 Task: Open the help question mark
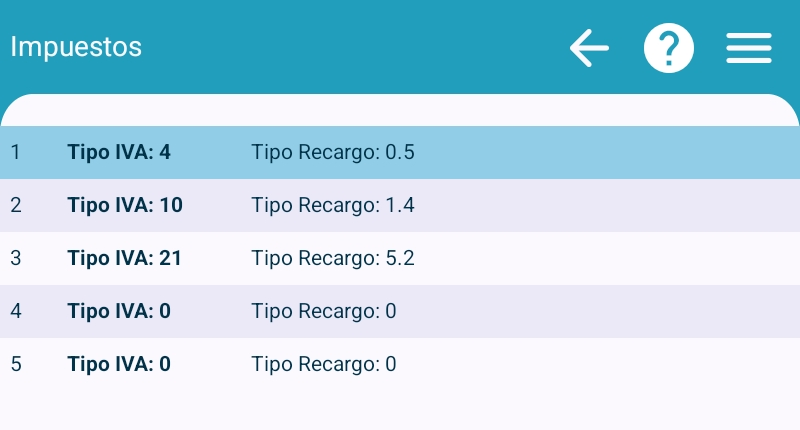click(x=669, y=48)
